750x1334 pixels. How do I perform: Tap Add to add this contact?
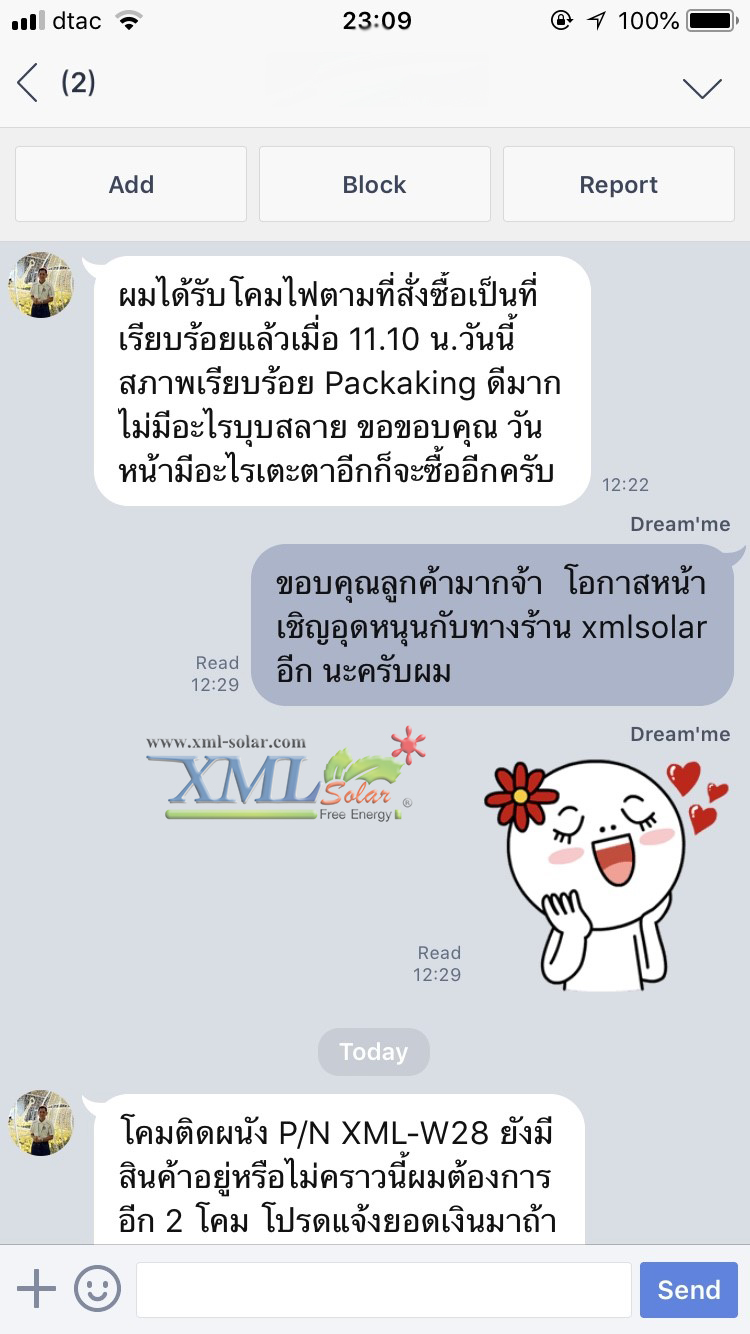point(130,184)
